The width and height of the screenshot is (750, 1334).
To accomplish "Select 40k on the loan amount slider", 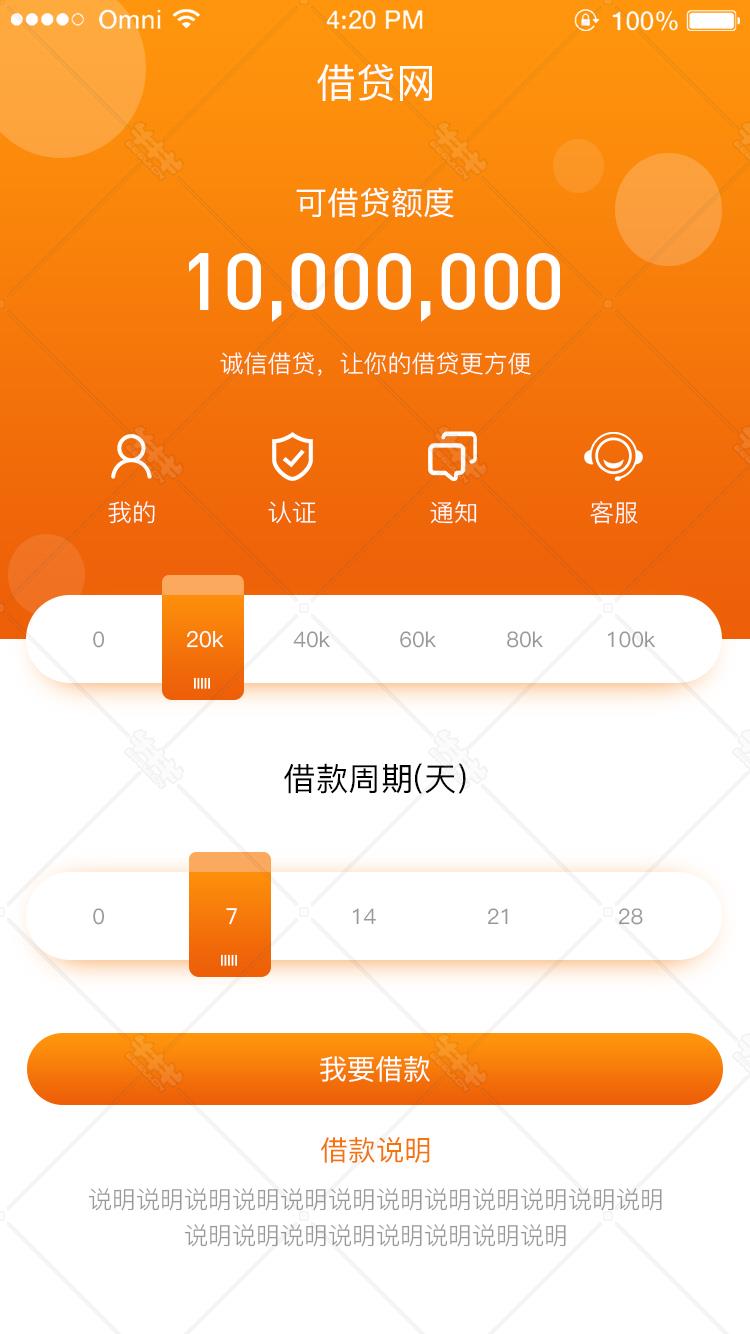I will coord(311,640).
